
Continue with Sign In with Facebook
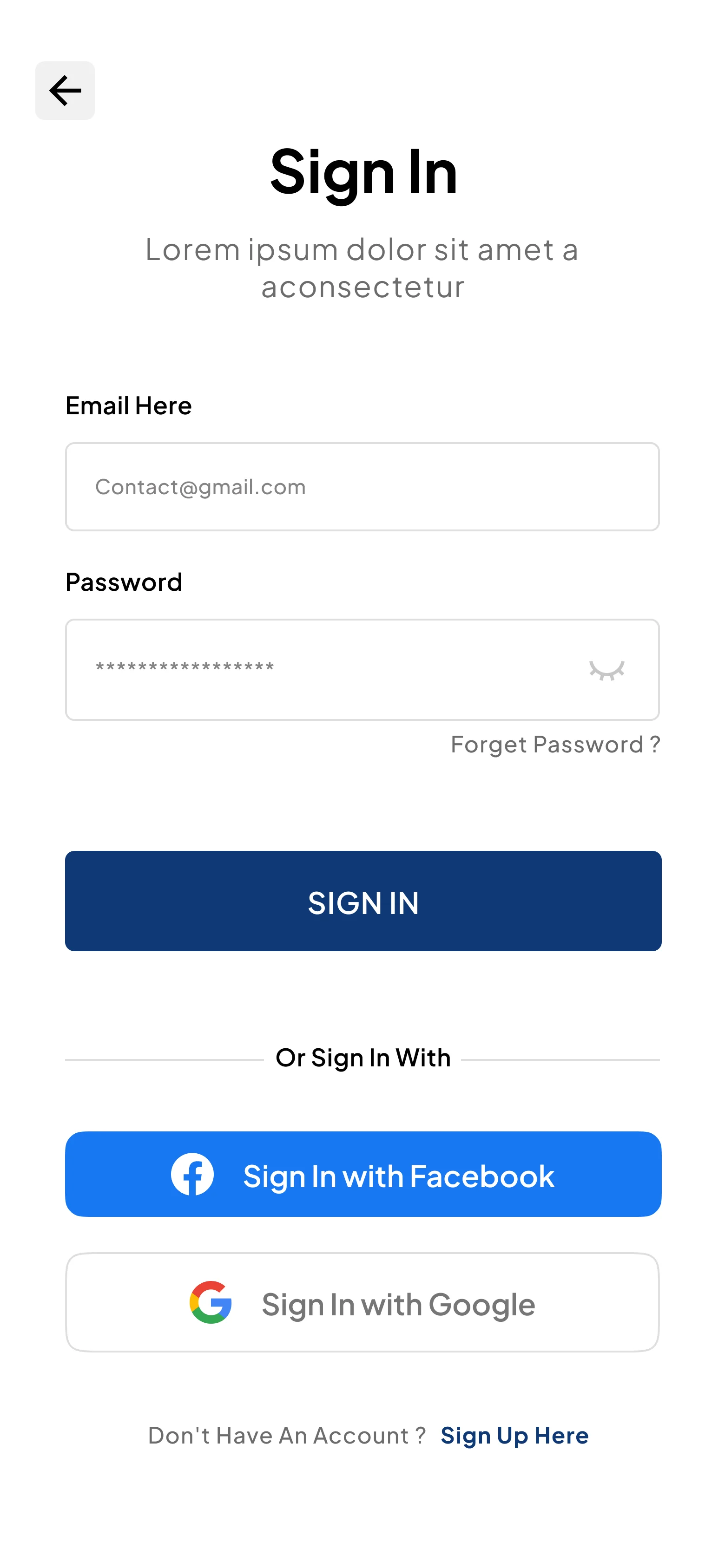click(363, 1174)
